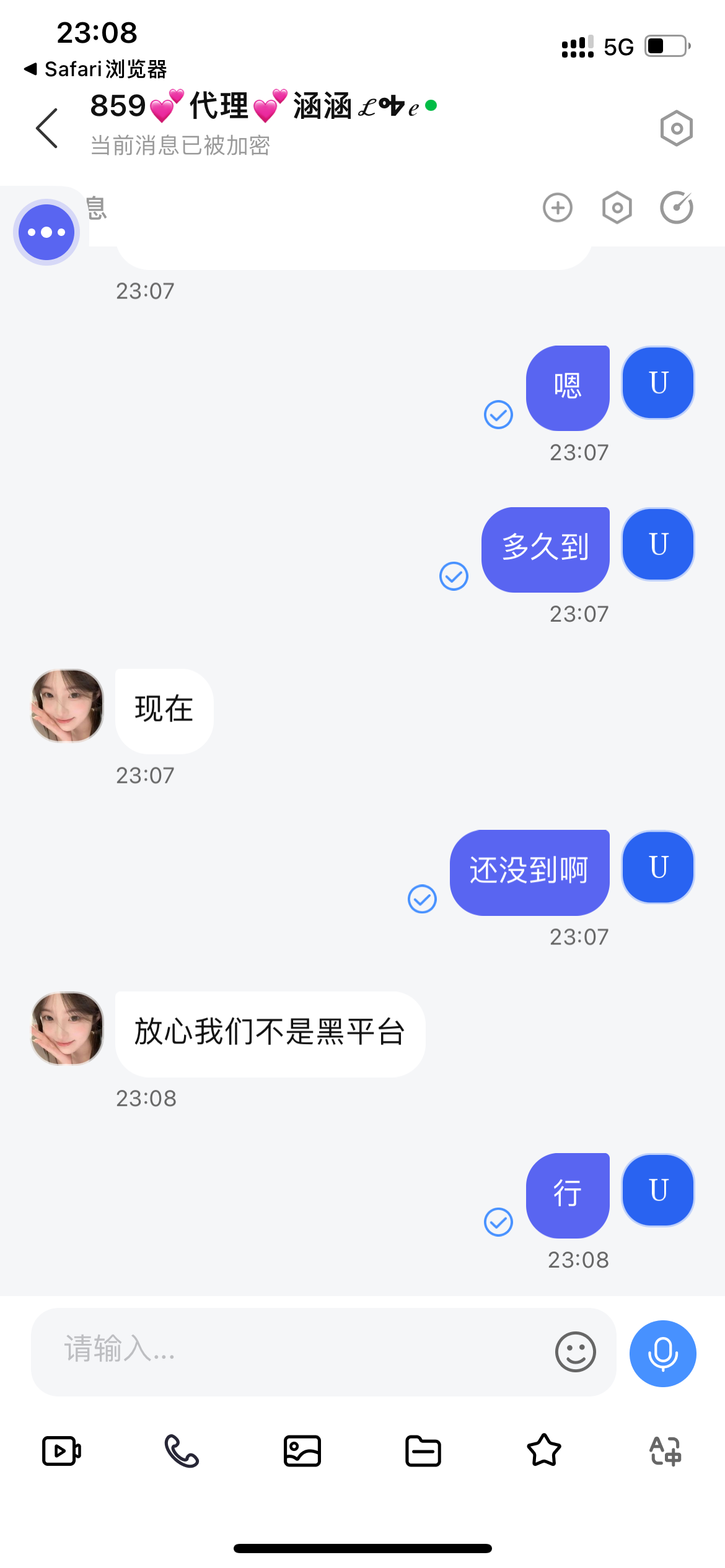Send a picture from gallery
The width and height of the screenshot is (725, 1568).
pyautogui.click(x=302, y=1450)
